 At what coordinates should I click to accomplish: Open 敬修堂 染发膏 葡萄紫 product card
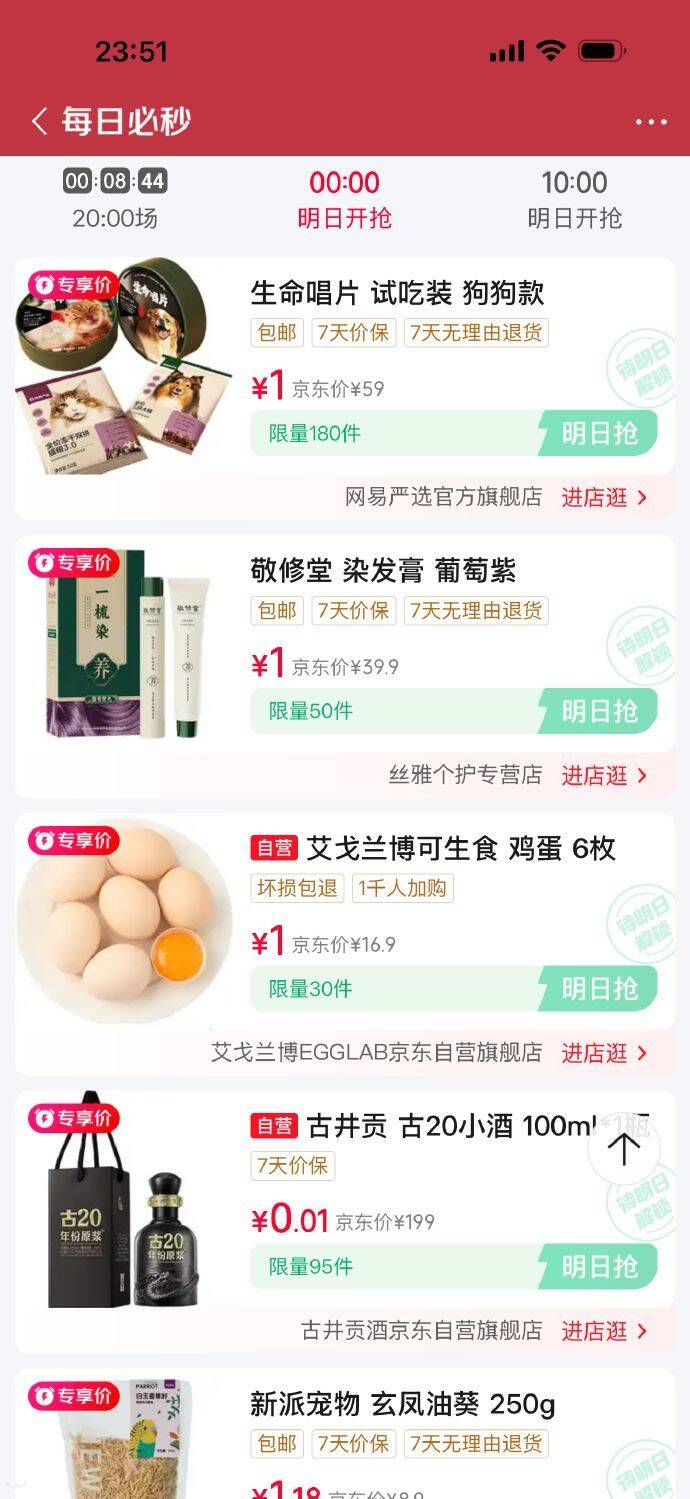(383, 571)
